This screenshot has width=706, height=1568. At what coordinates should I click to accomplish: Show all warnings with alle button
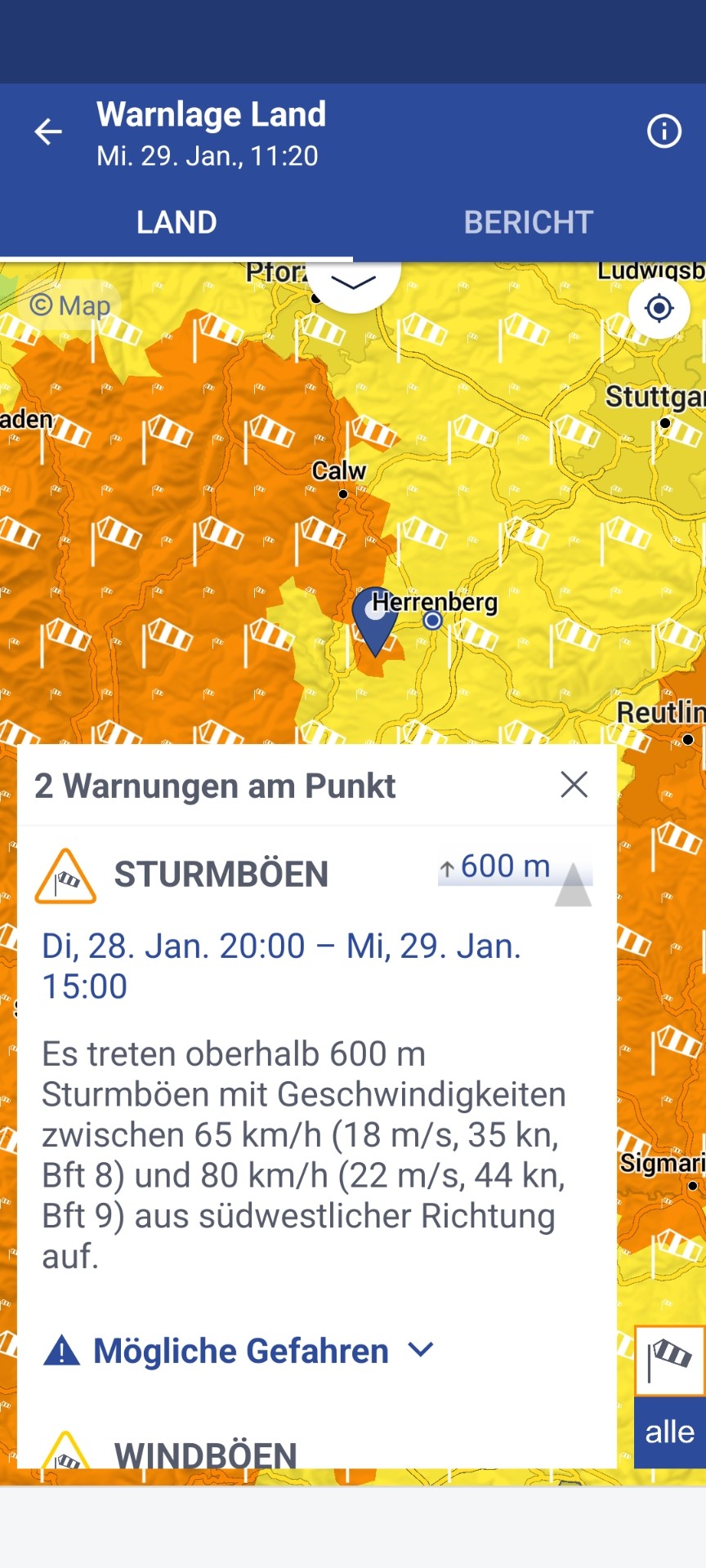669,1432
